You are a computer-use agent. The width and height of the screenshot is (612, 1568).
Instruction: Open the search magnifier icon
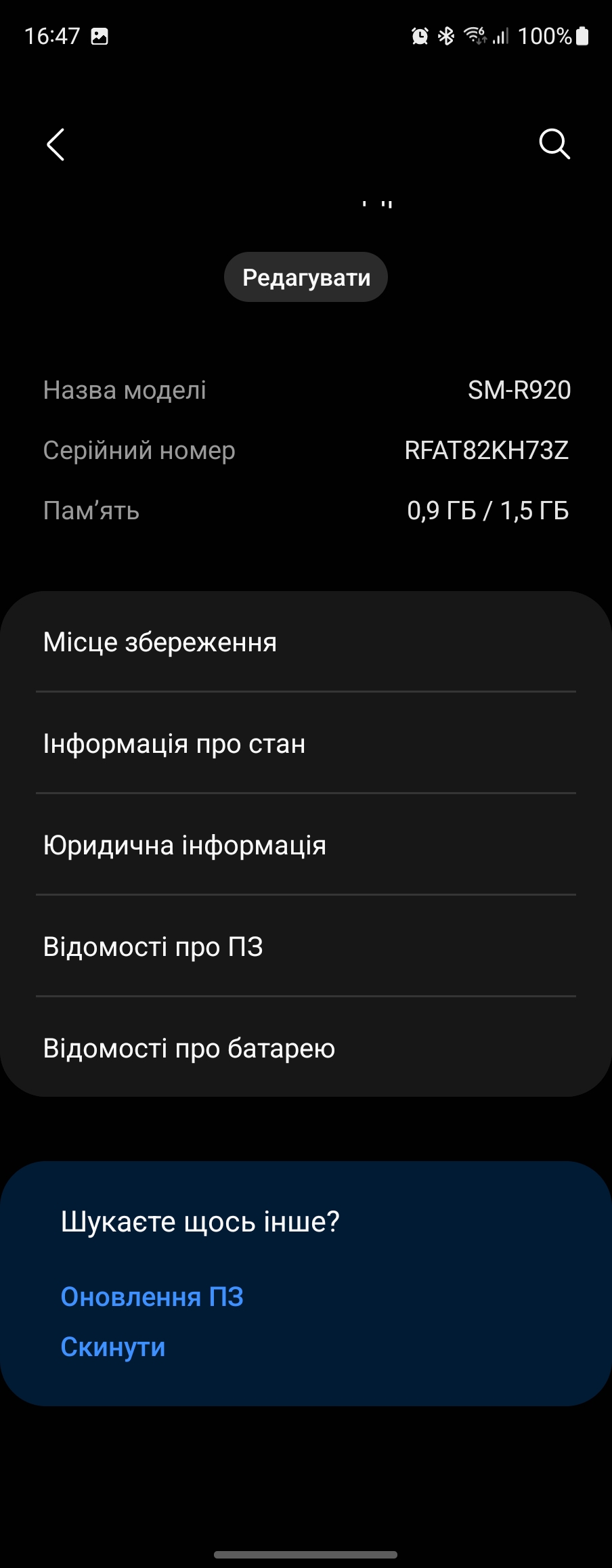click(554, 144)
